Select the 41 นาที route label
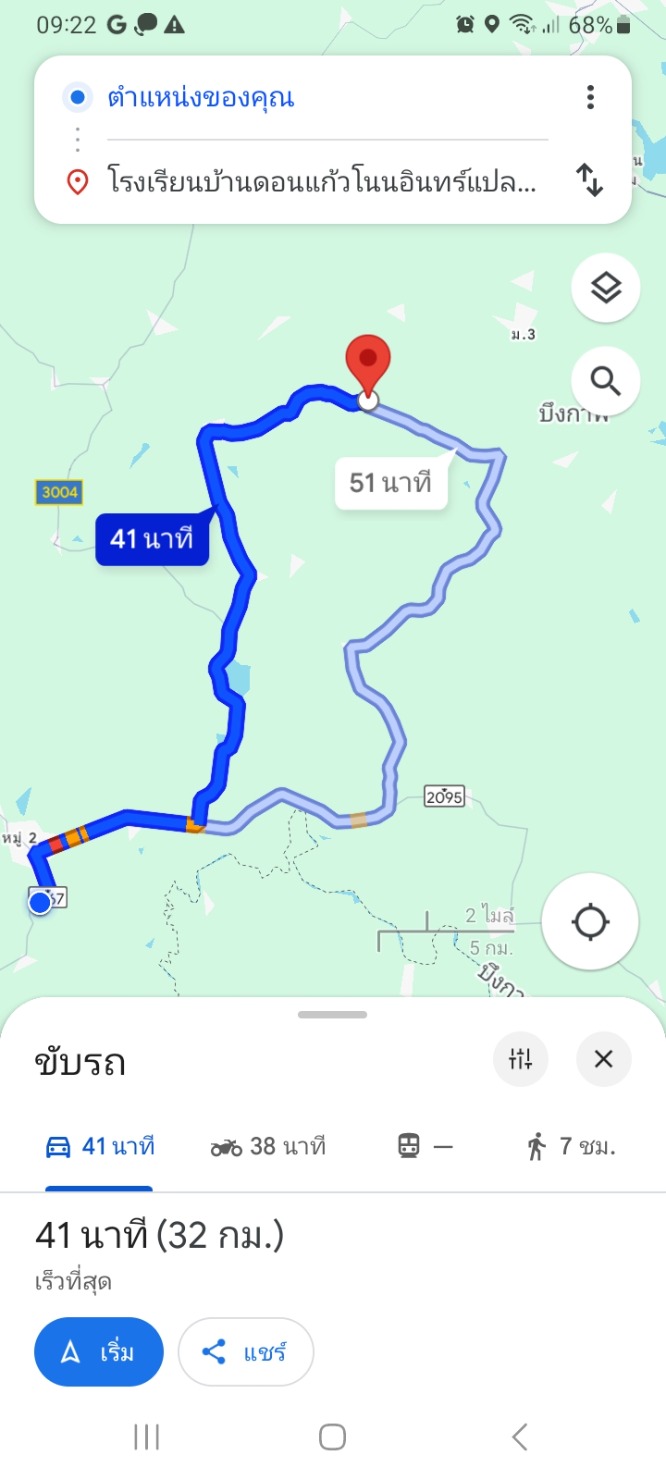Viewport: 666px width, 1480px height. click(152, 539)
